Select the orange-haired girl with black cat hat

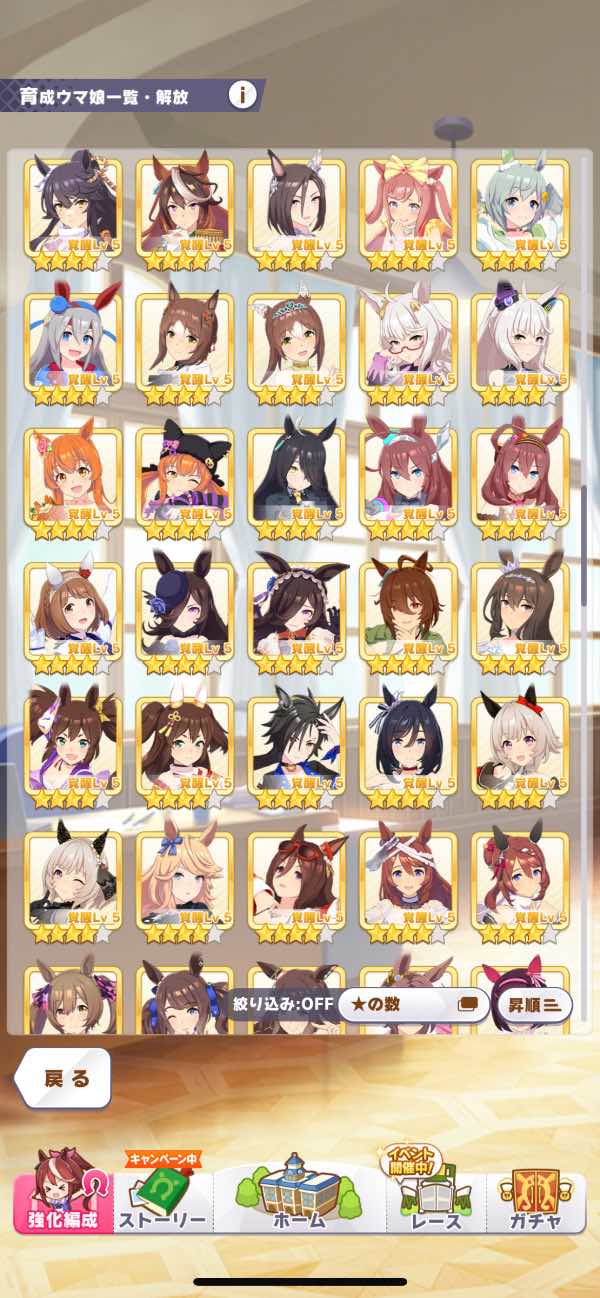tap(184, 478)
